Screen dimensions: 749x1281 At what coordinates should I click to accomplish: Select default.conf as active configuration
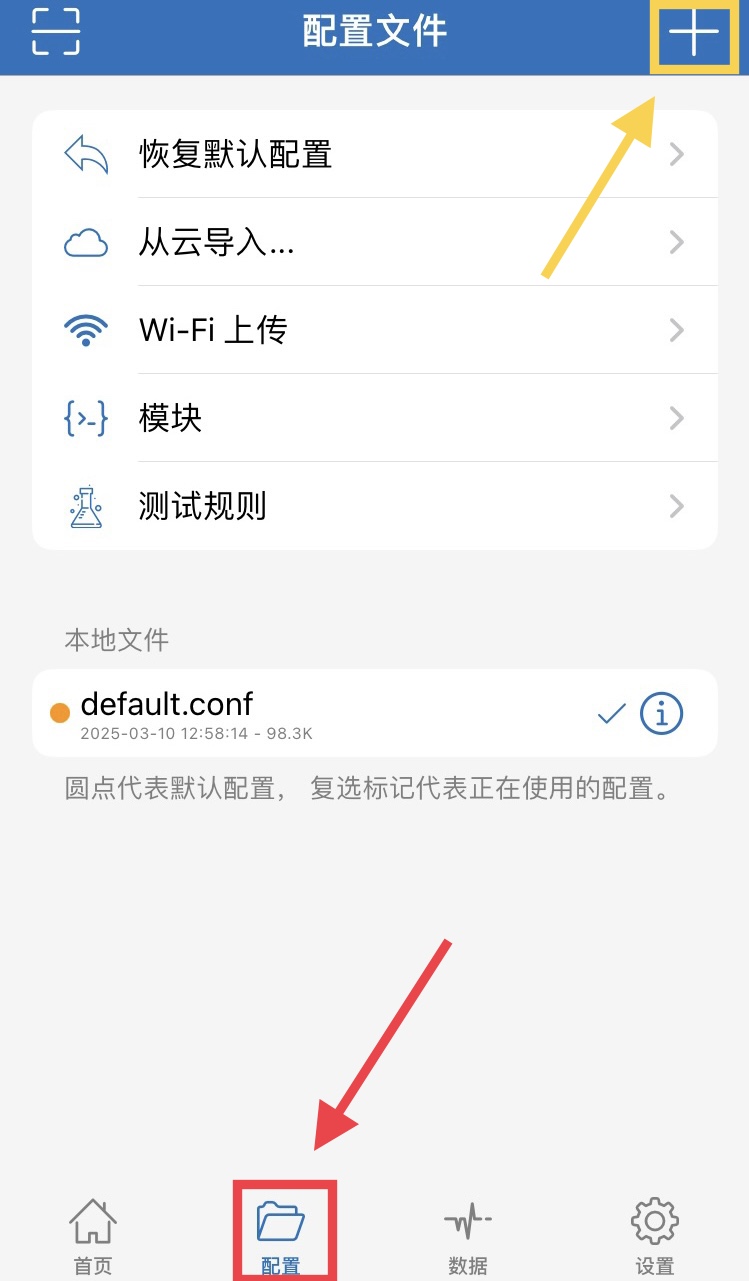point(300,713)
